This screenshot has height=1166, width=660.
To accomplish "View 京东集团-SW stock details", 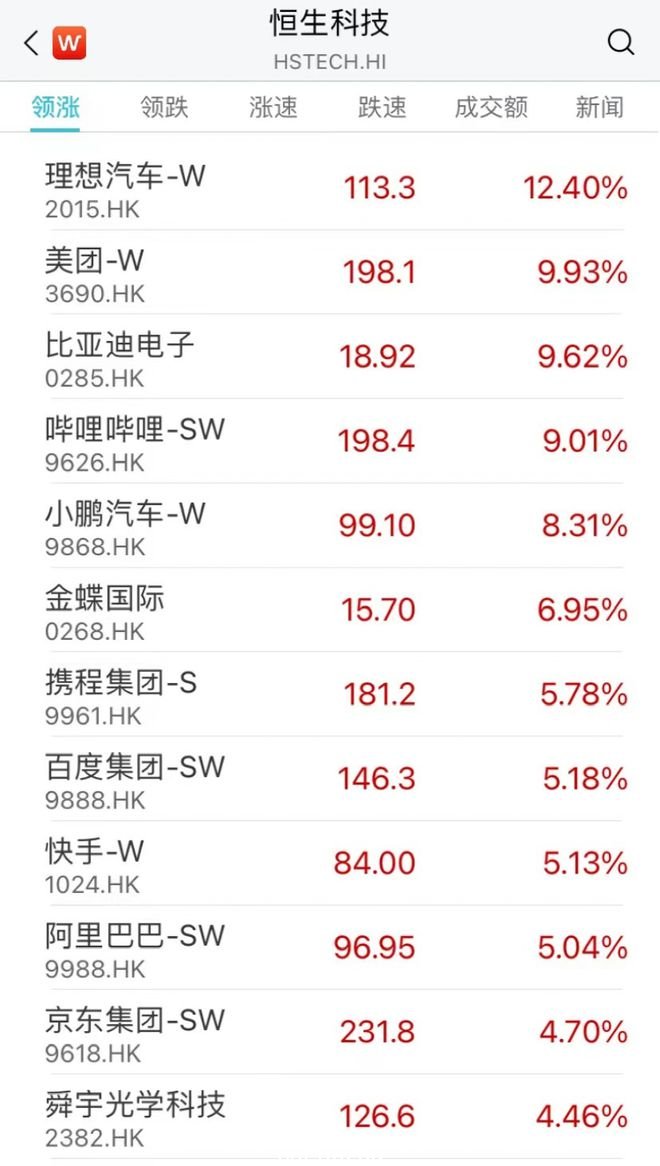I will (330, 1032).
